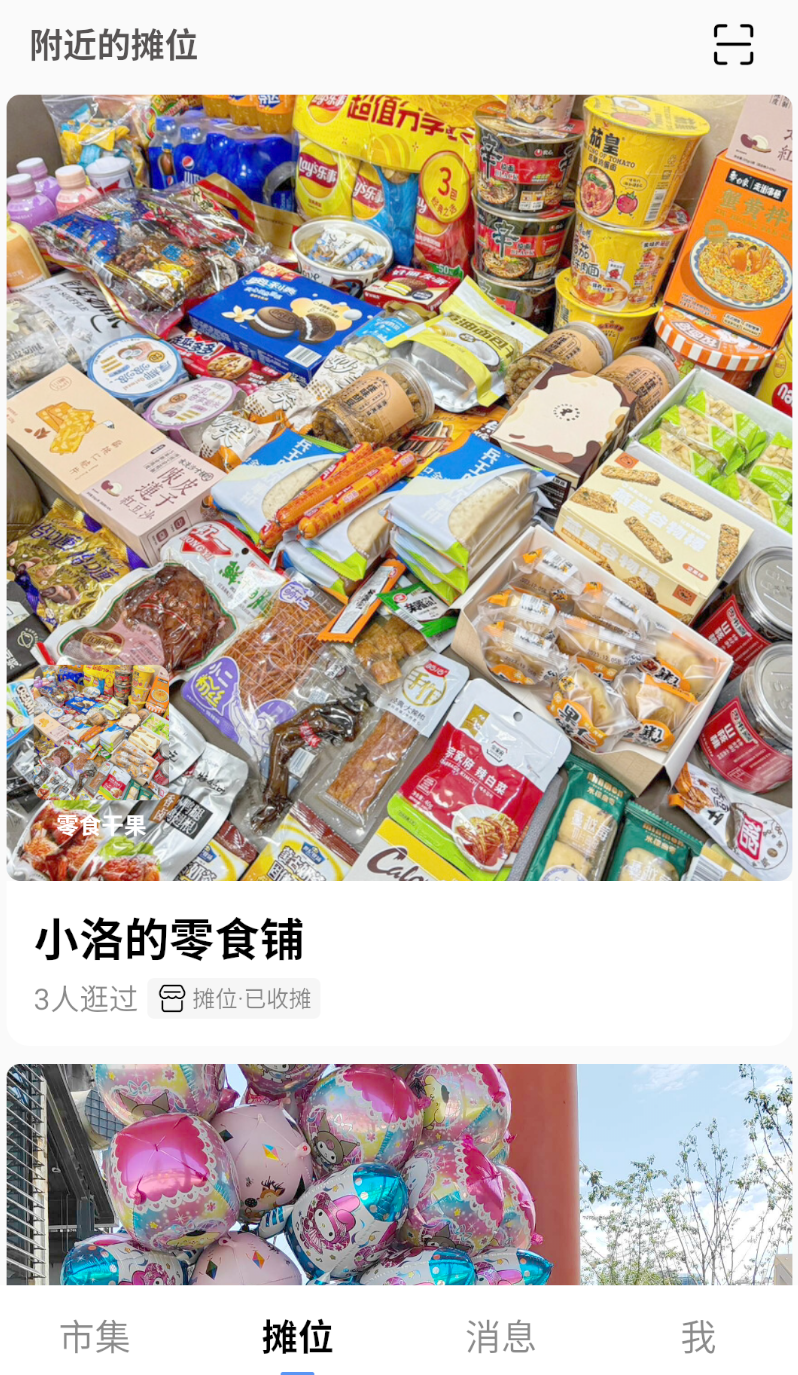Screen dimensions: 798x1375
Task: Open the 我 profile tab
Action: point(699,1337)
